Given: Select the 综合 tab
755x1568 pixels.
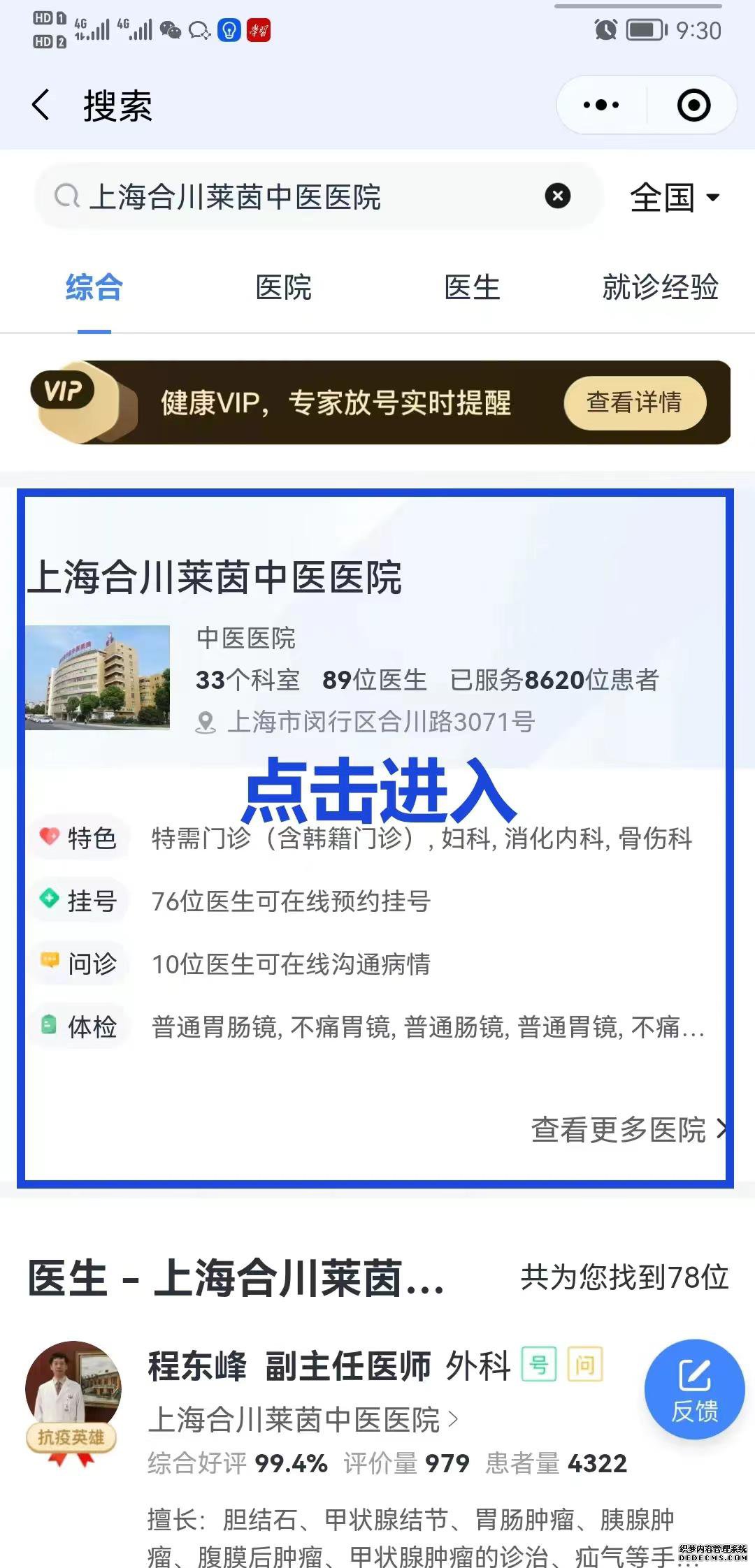Looking at the screenshot, I should [x=94, y=287].
